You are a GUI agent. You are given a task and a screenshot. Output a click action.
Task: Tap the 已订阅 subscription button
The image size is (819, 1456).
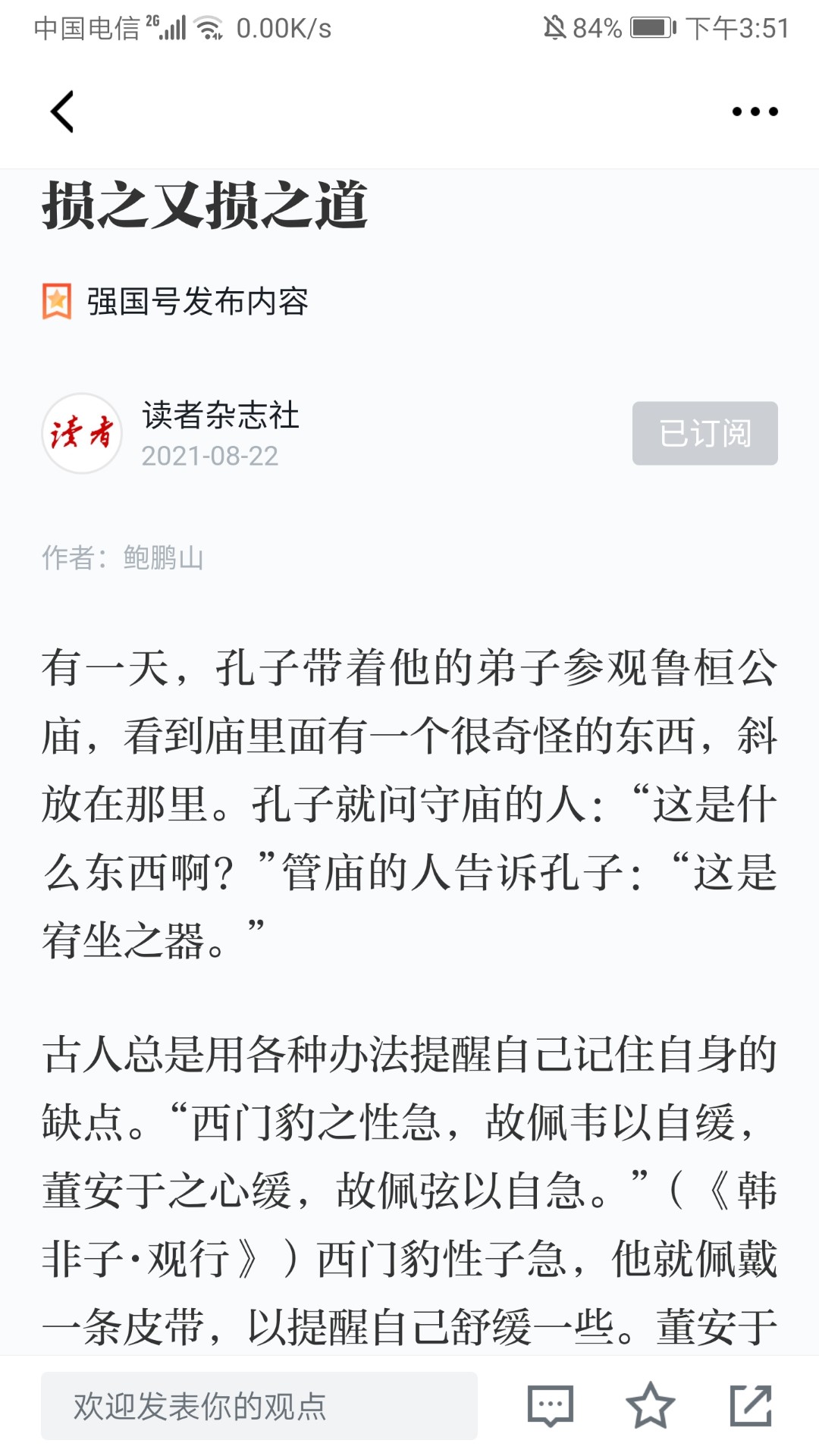point(704,433)
